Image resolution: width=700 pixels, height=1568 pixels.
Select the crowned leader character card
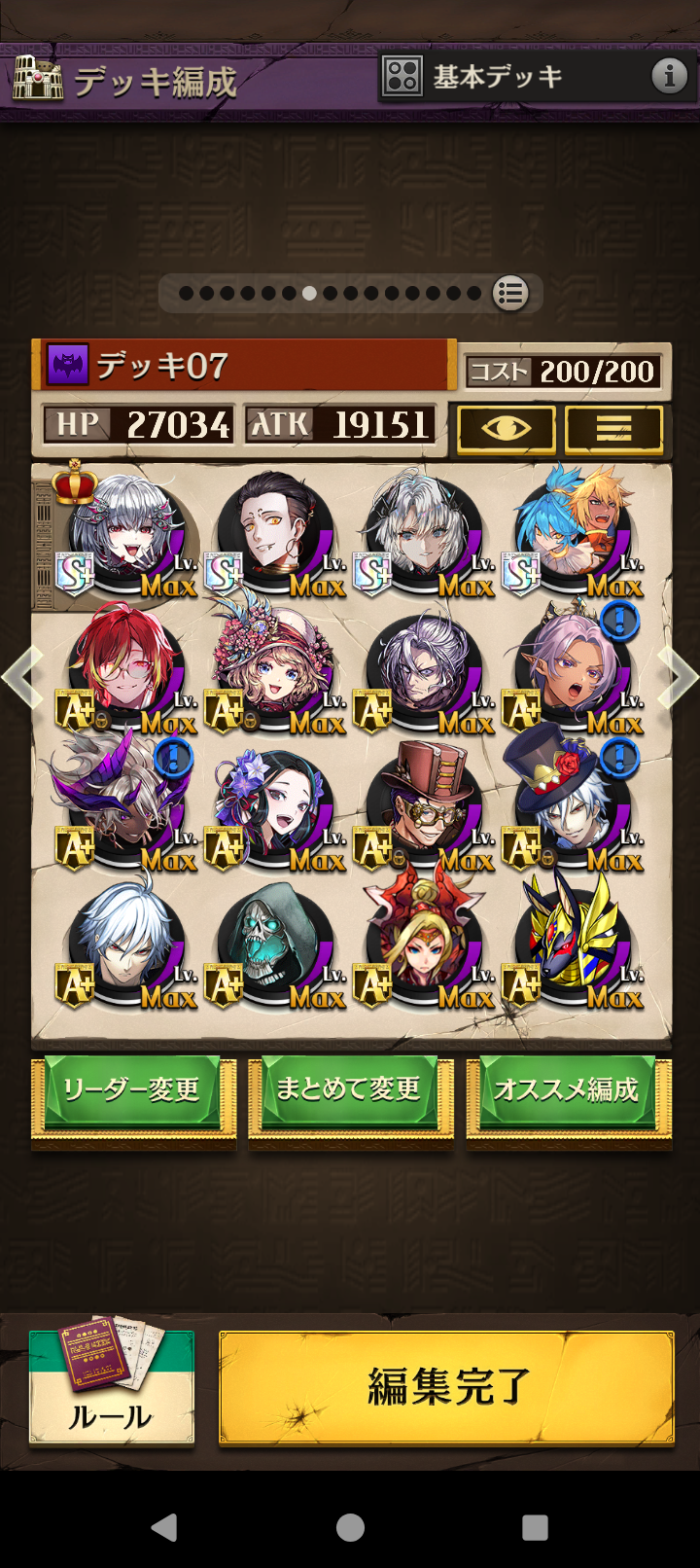[126, 533]
